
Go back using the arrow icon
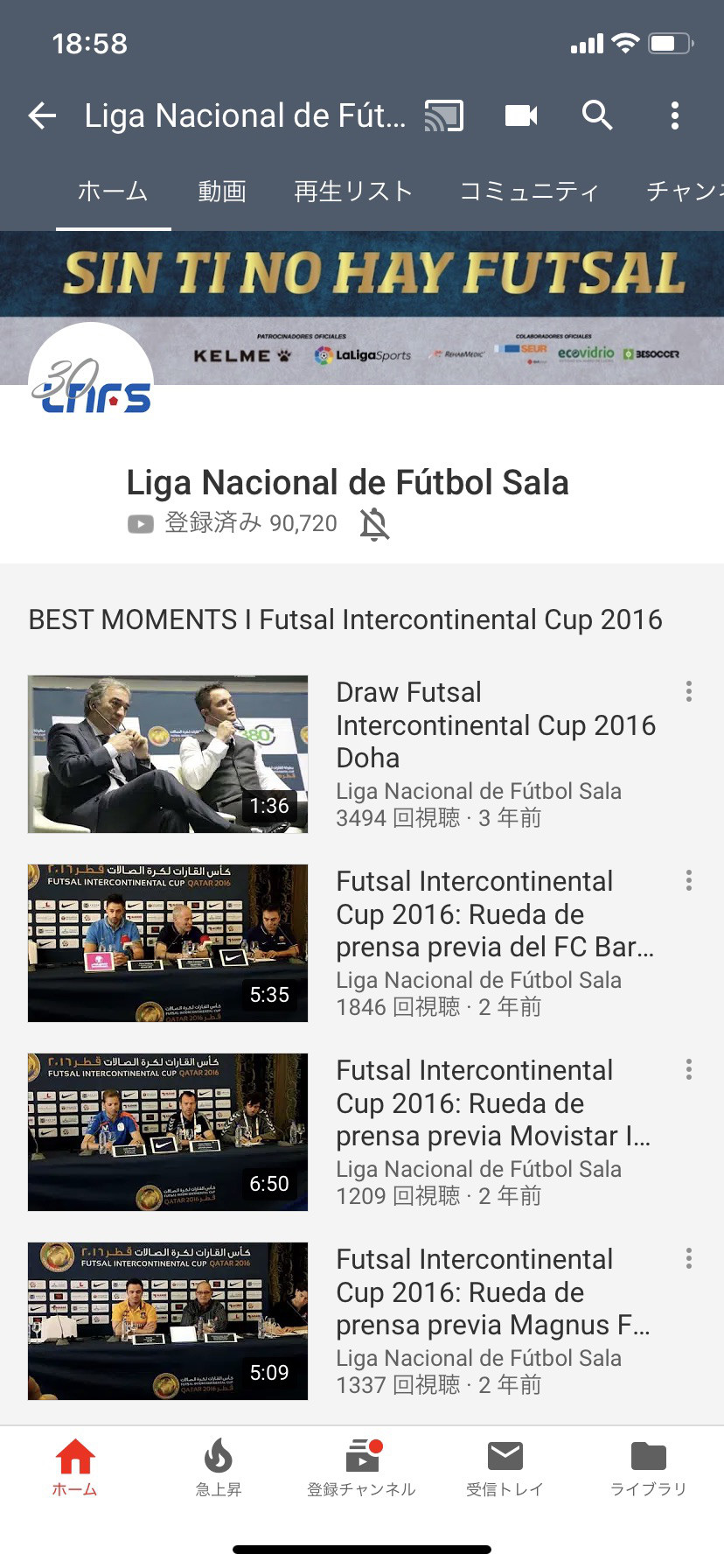(x=42, y=115)
